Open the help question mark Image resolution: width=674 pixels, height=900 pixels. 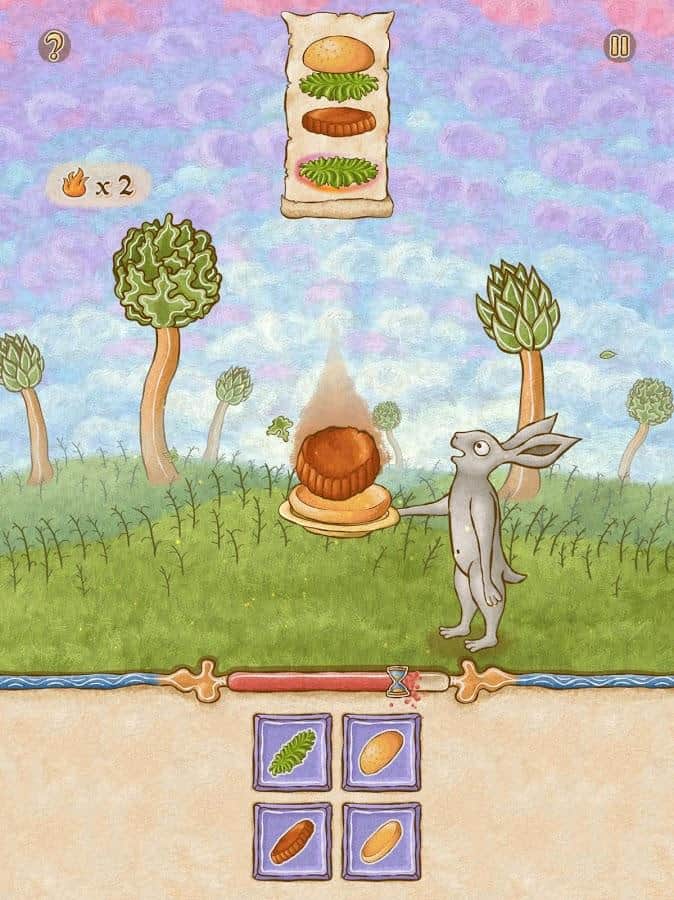pyautogui.click(x=54, y=46)
